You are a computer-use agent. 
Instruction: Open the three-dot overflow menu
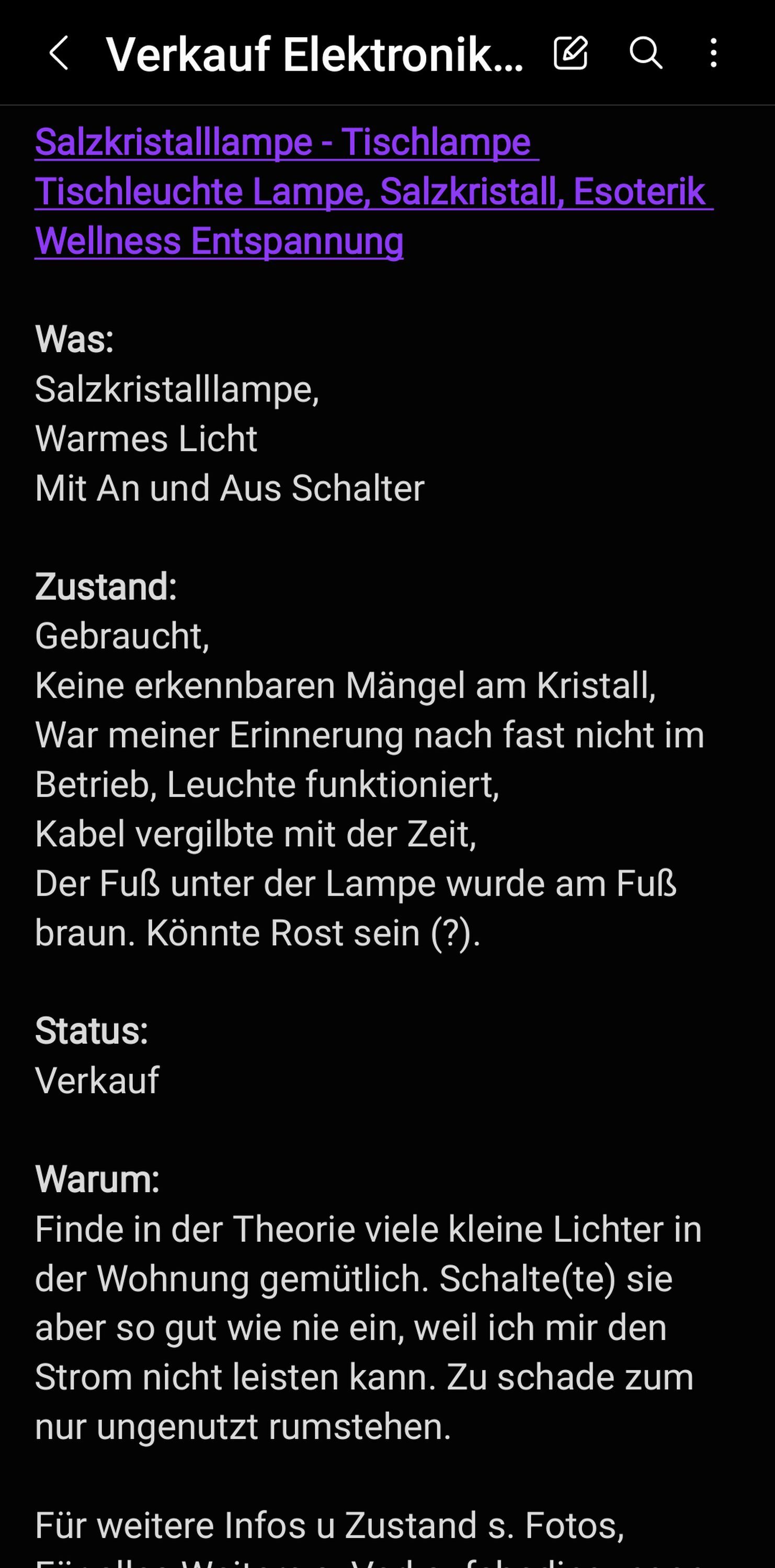click(713, 53)
